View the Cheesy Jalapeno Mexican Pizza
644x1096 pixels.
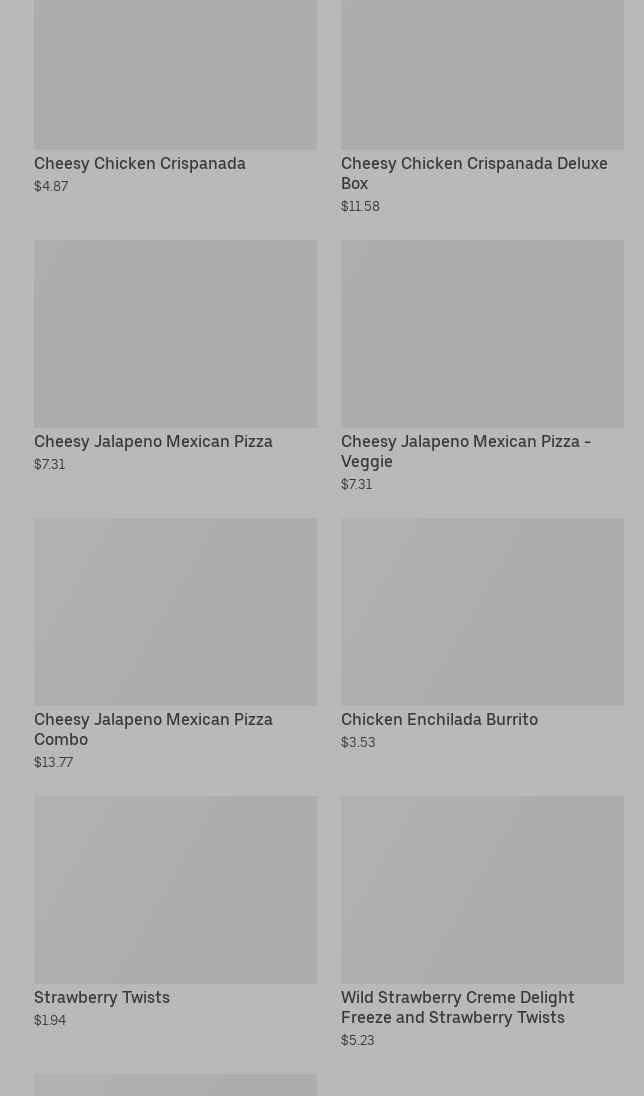point(175,334)
